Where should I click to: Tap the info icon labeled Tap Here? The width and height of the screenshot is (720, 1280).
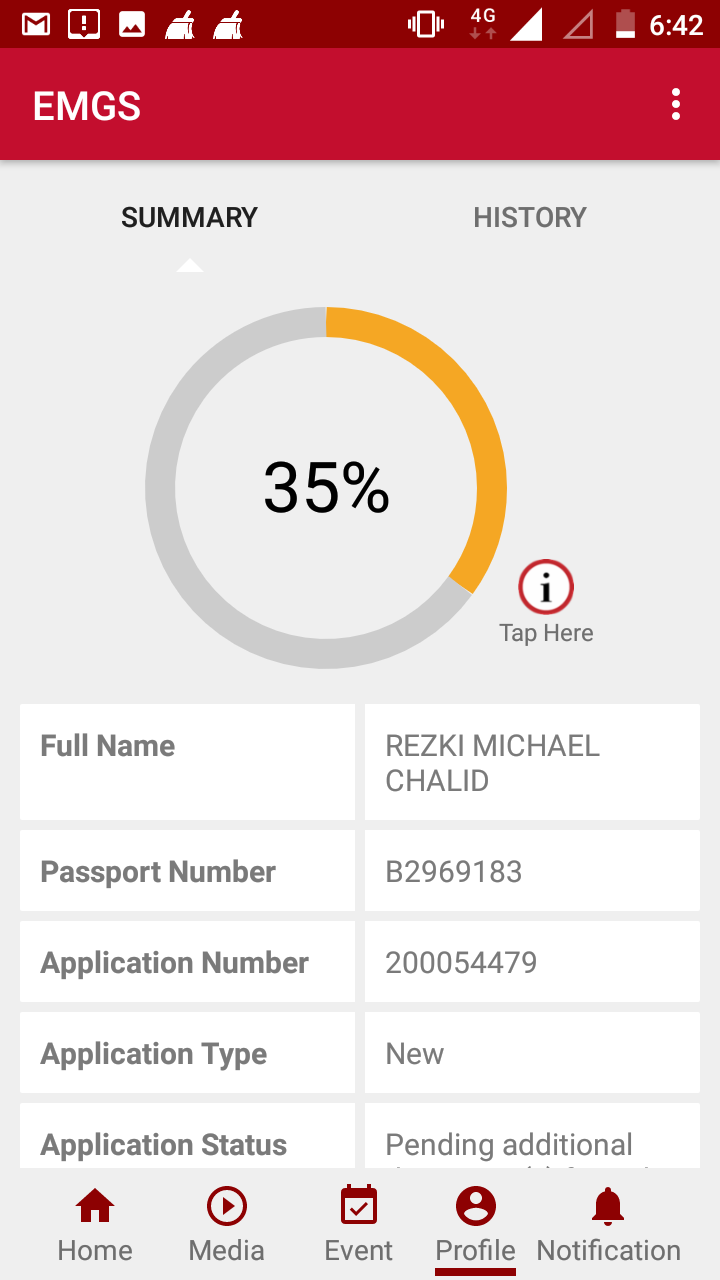point(546,588)
